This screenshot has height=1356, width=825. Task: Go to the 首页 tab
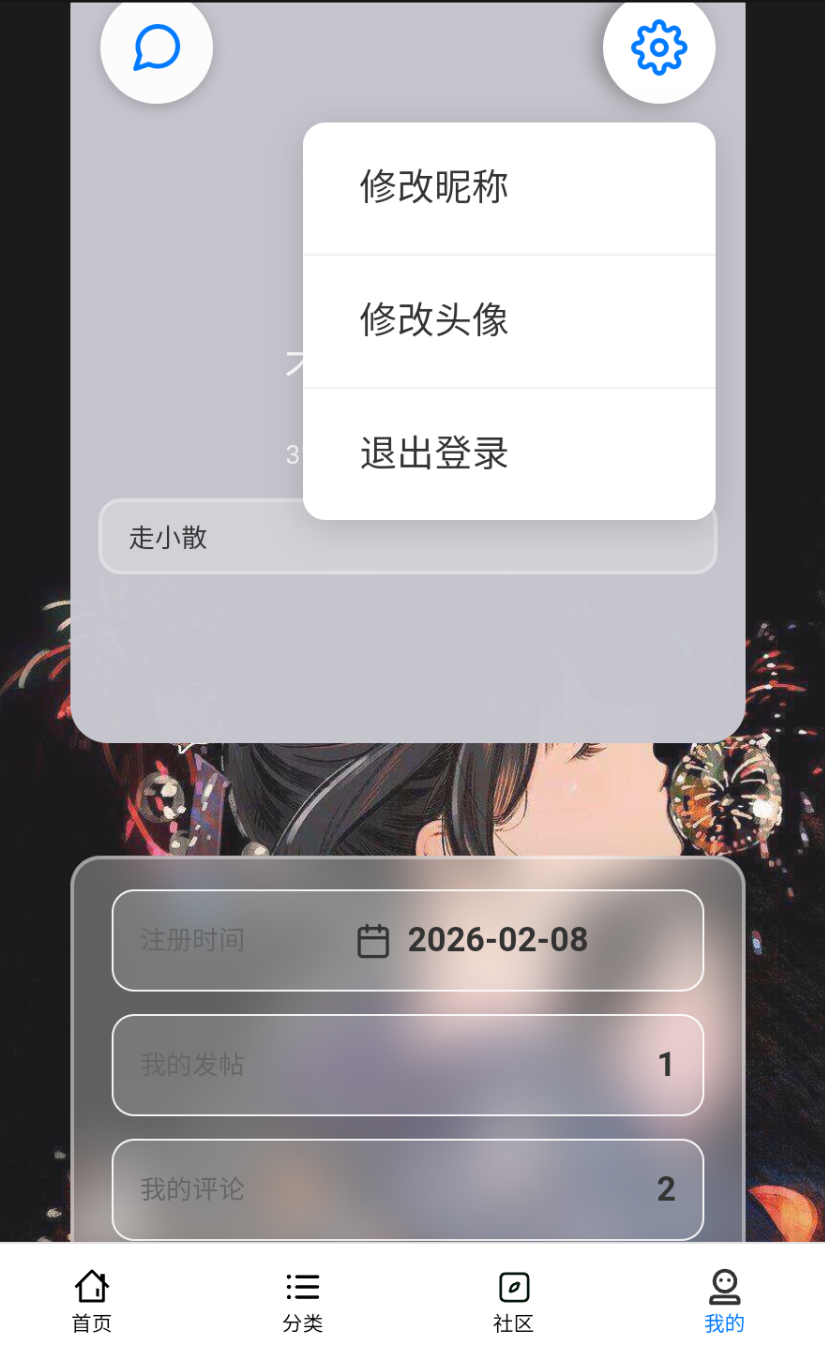click(92, 1301)
